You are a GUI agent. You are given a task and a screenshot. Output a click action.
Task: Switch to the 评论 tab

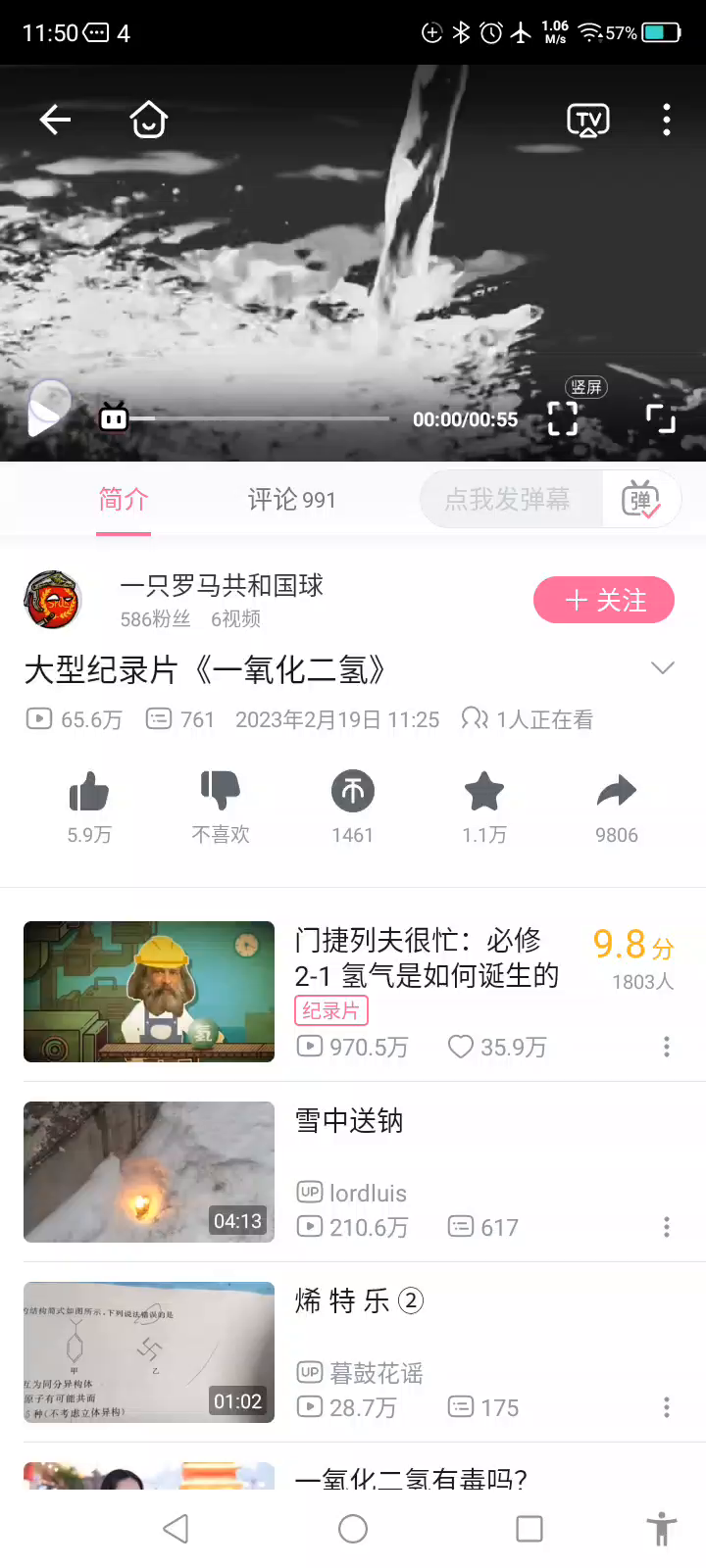click(291, 500)
